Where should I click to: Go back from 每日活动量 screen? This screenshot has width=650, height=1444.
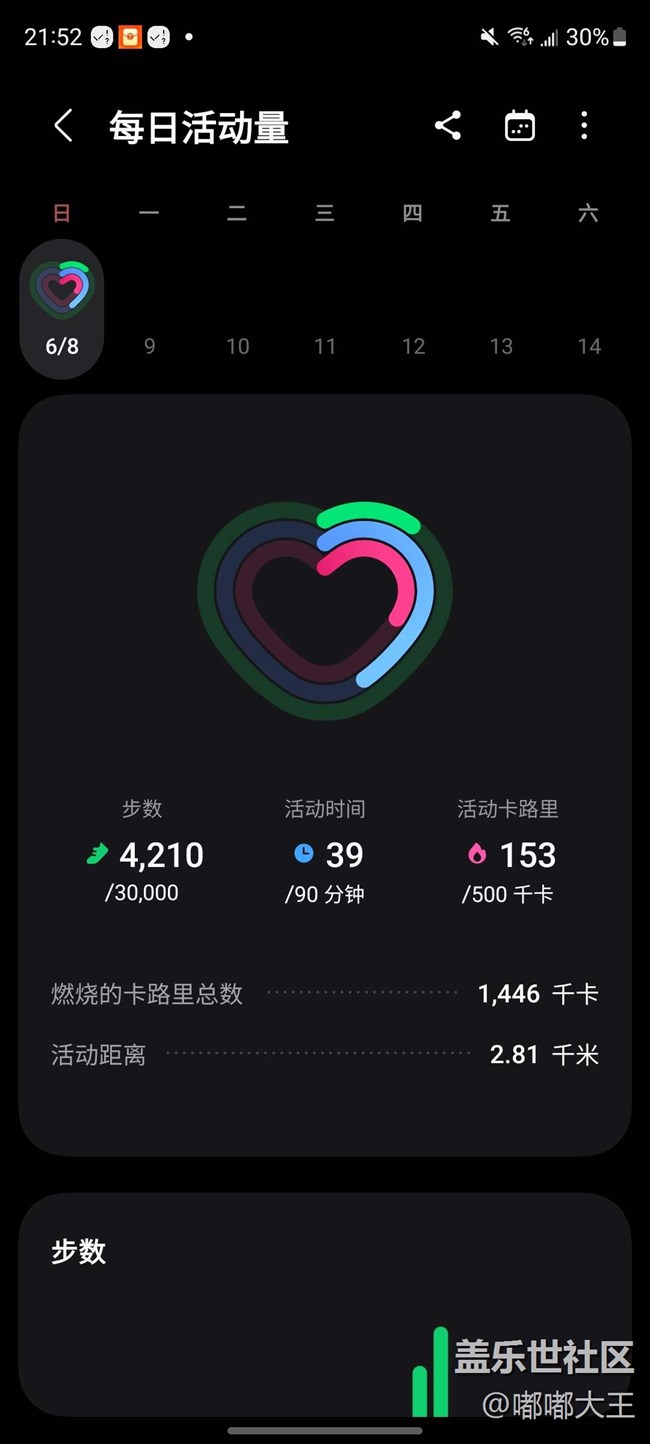point(63,126)
